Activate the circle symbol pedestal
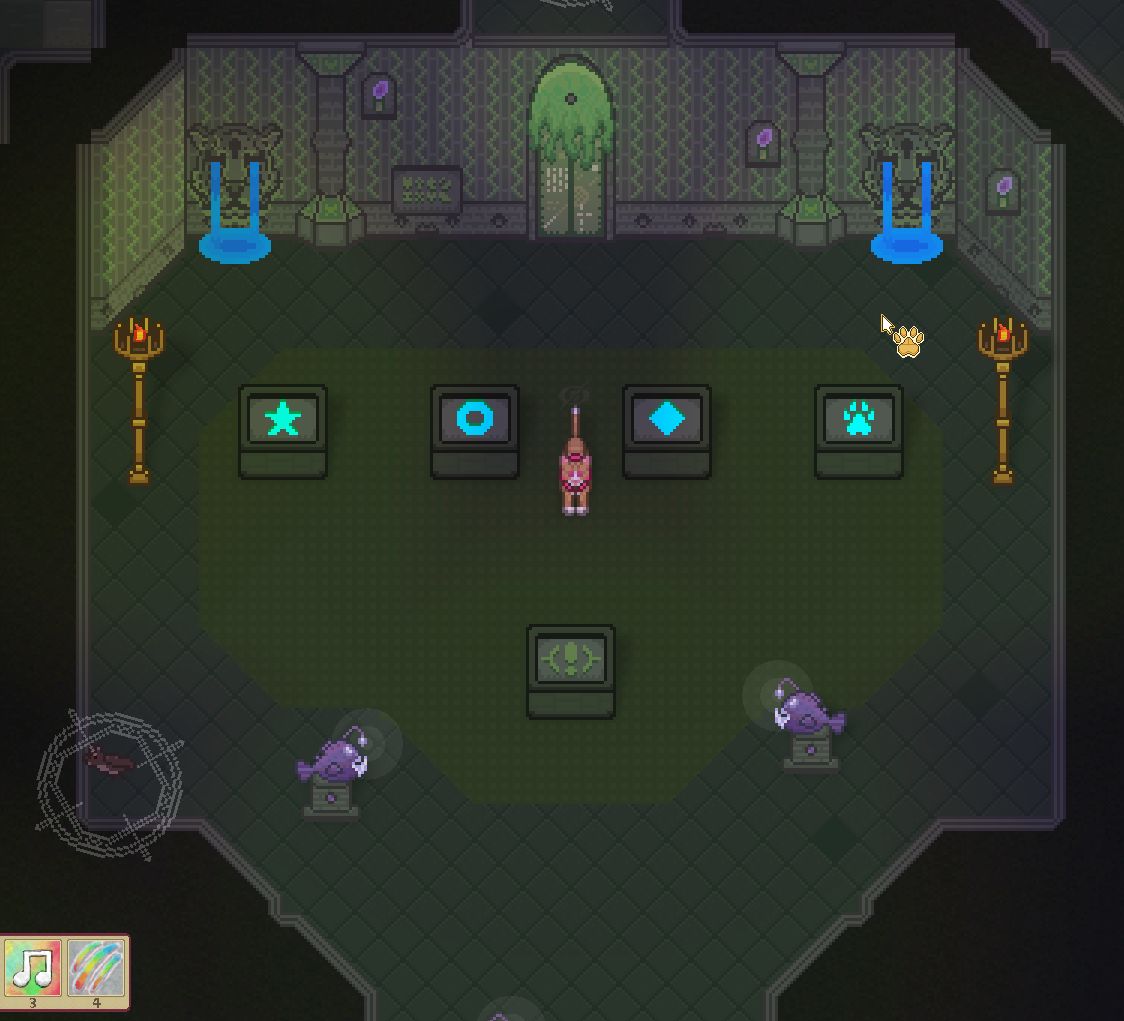The height and width of the screenshot is (1021, 1124). pos(475,419)
